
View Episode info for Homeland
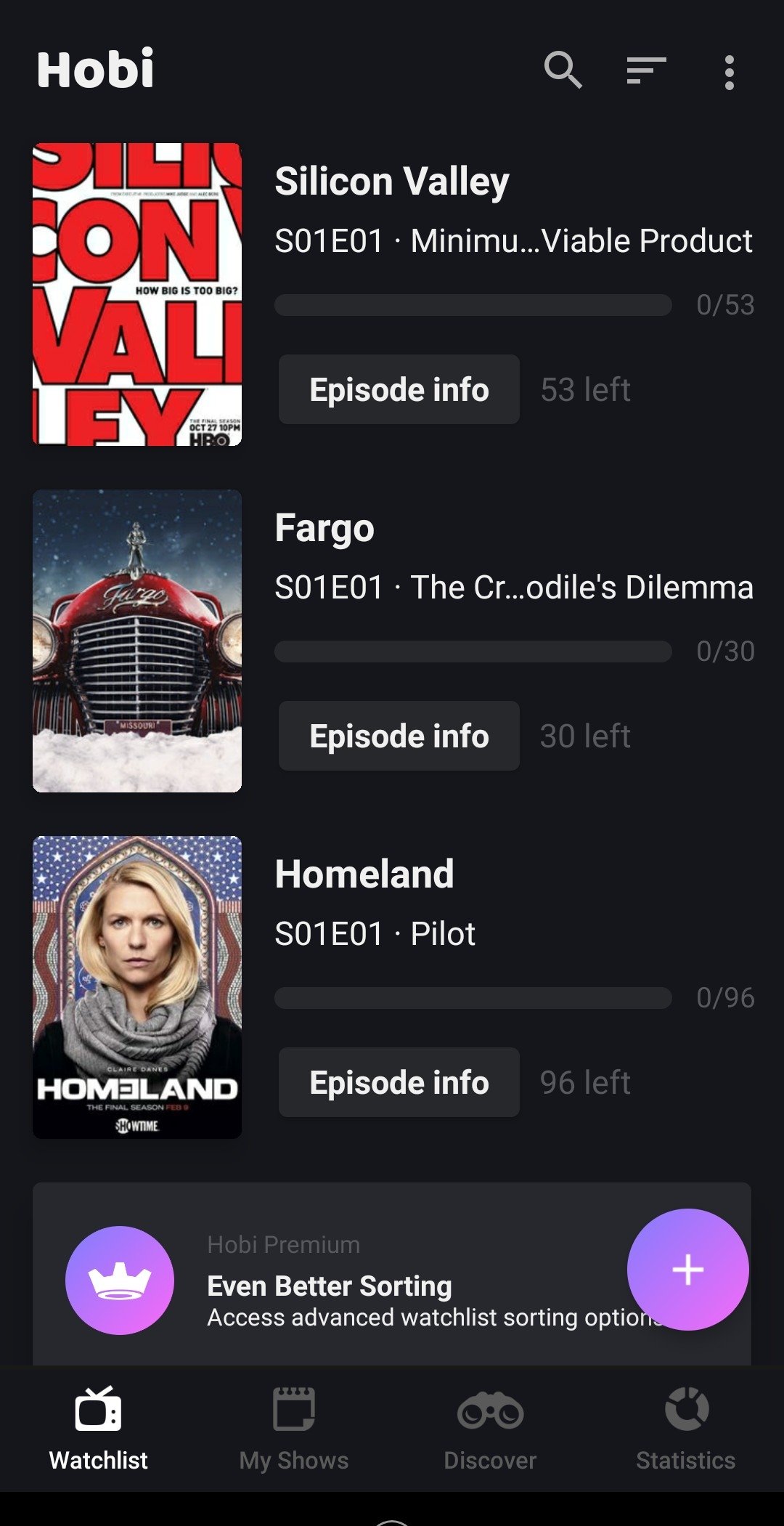click(399, 1082)
